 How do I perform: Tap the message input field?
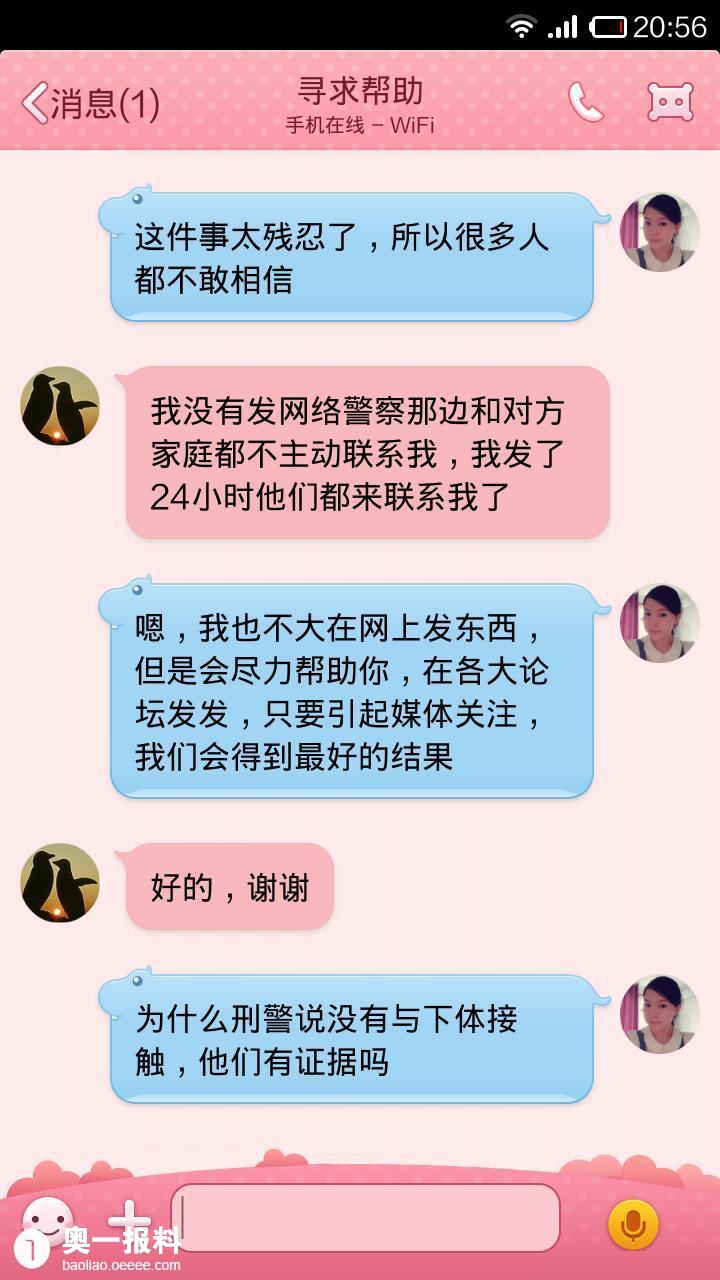(365, 1217)
